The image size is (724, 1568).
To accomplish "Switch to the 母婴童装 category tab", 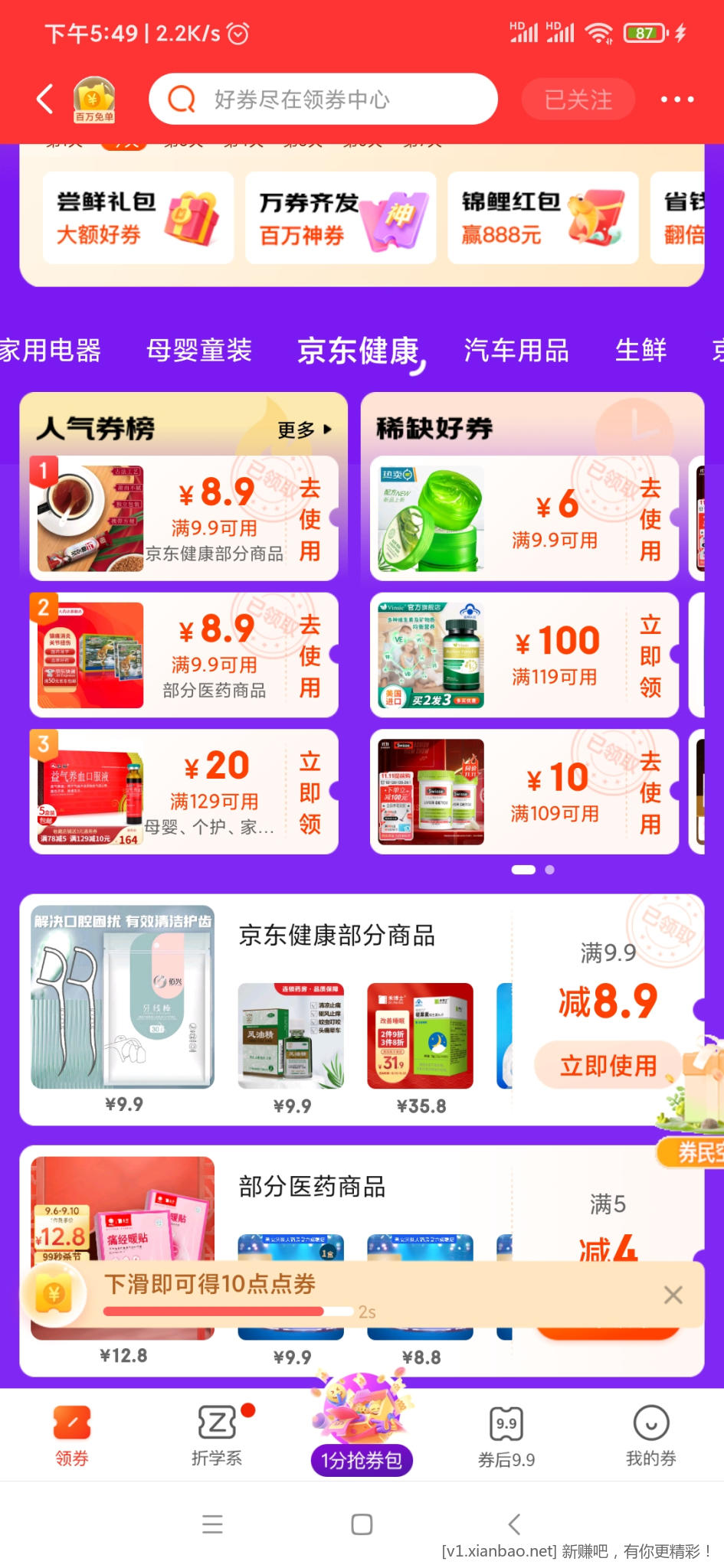I will tap(199, 351).
